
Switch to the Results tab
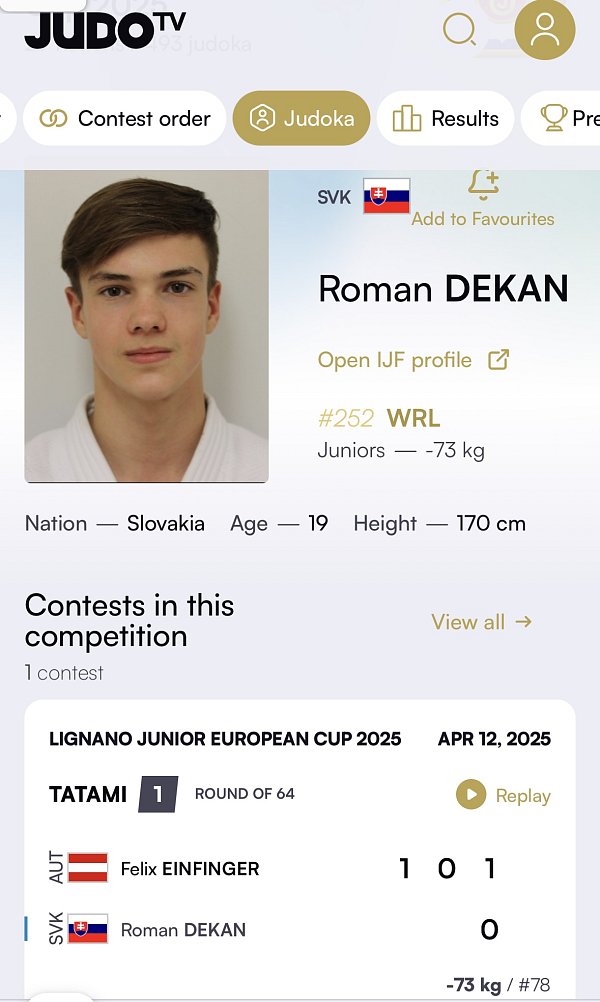[x=445, y=118]
